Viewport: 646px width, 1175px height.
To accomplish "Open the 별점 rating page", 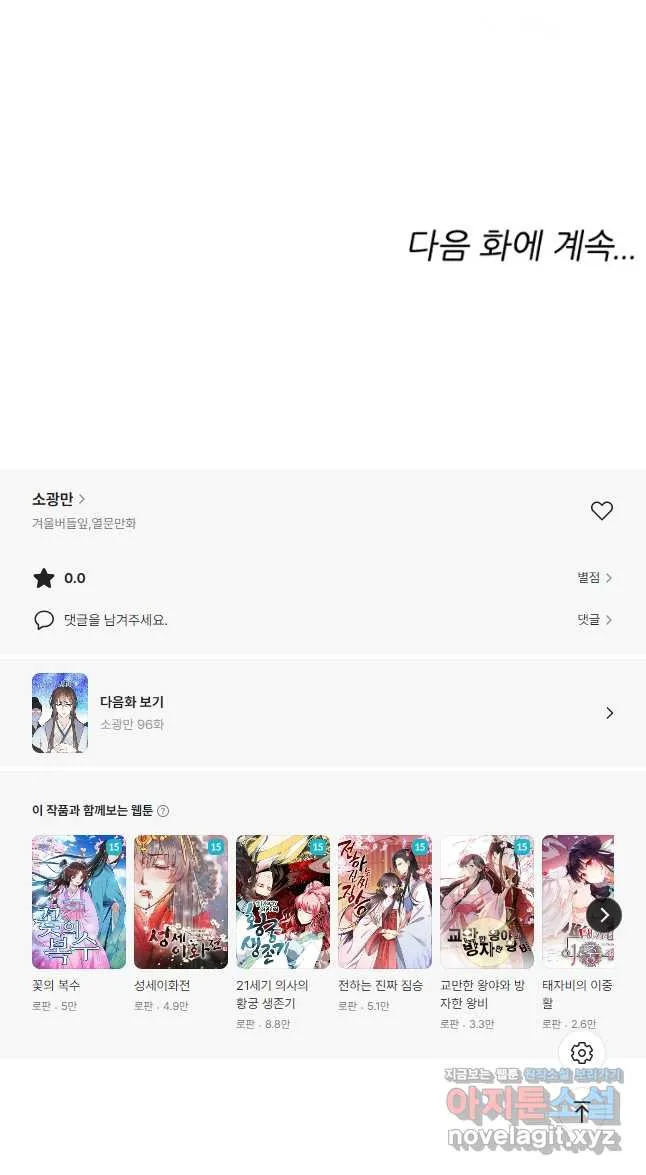I will click(595, 578).
